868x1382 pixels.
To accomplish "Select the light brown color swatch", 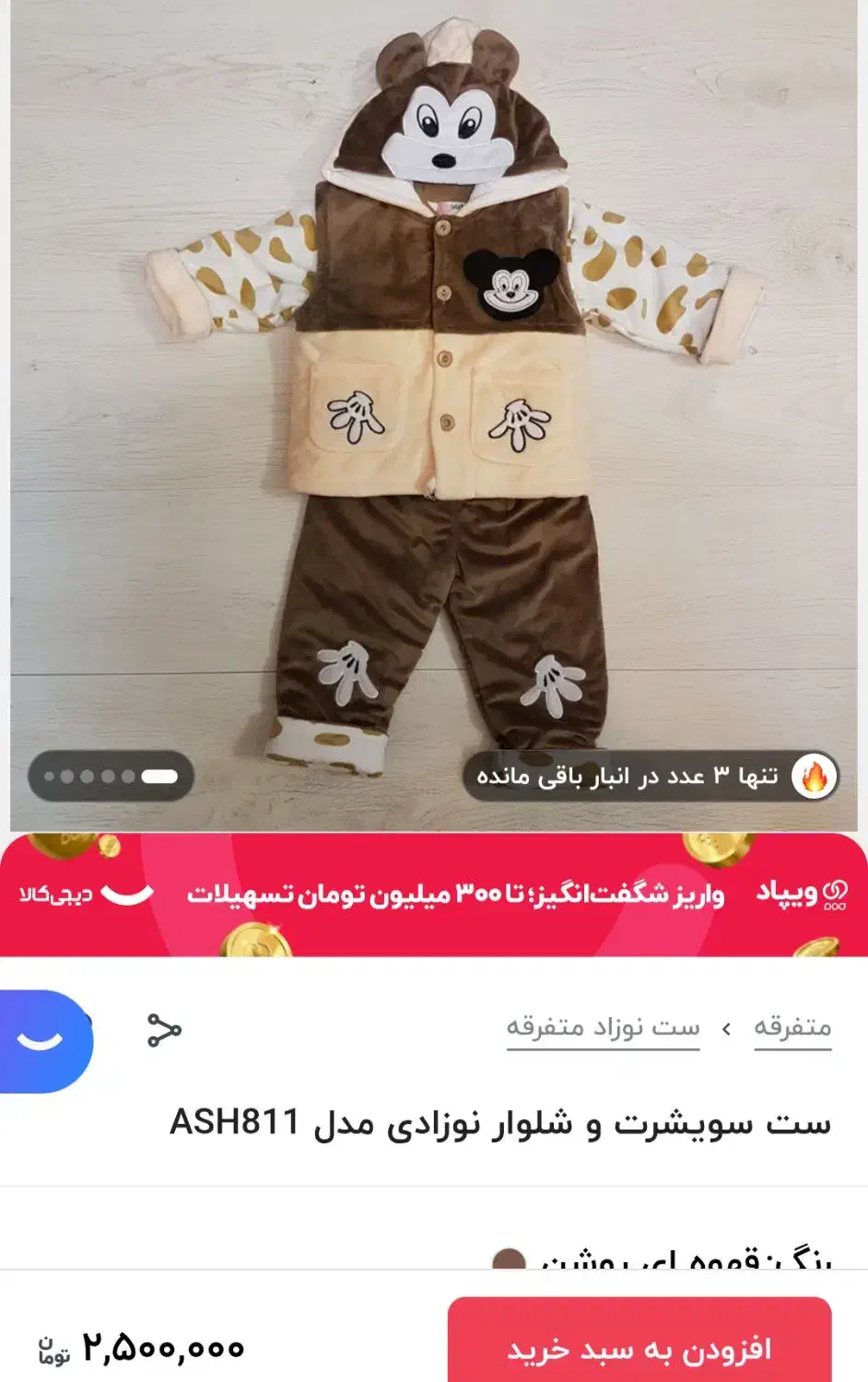I will pos(510,1260).
